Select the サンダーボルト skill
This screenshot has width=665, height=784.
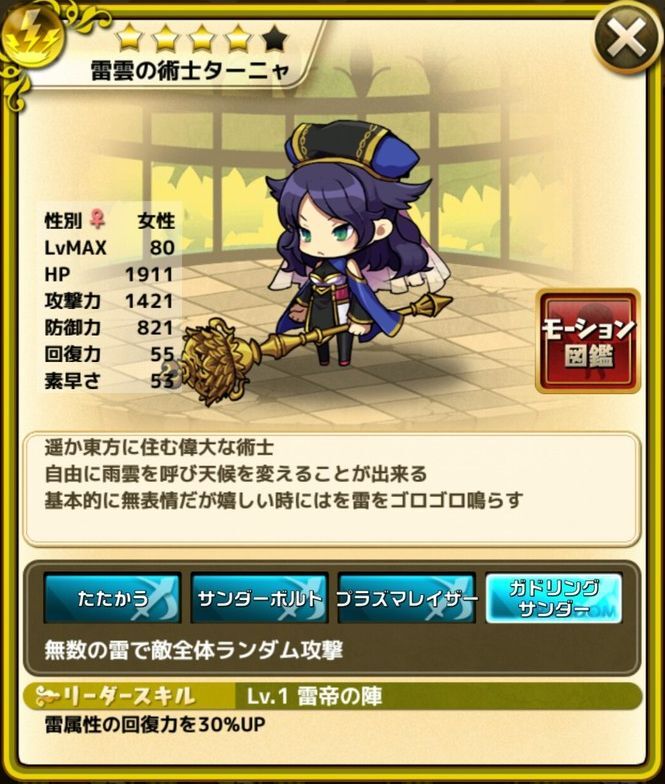tap(259, 598)
